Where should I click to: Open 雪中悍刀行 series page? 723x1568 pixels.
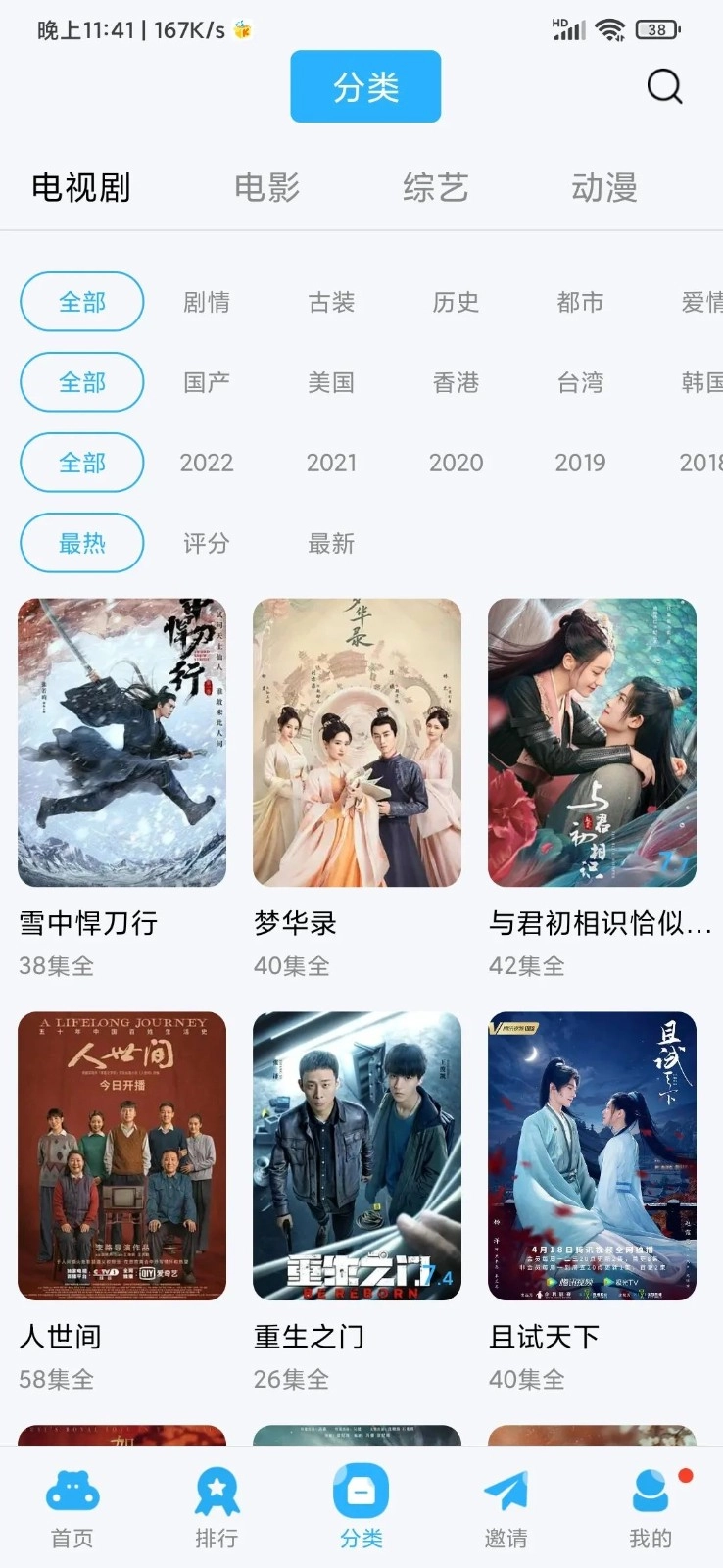[120, 743]
